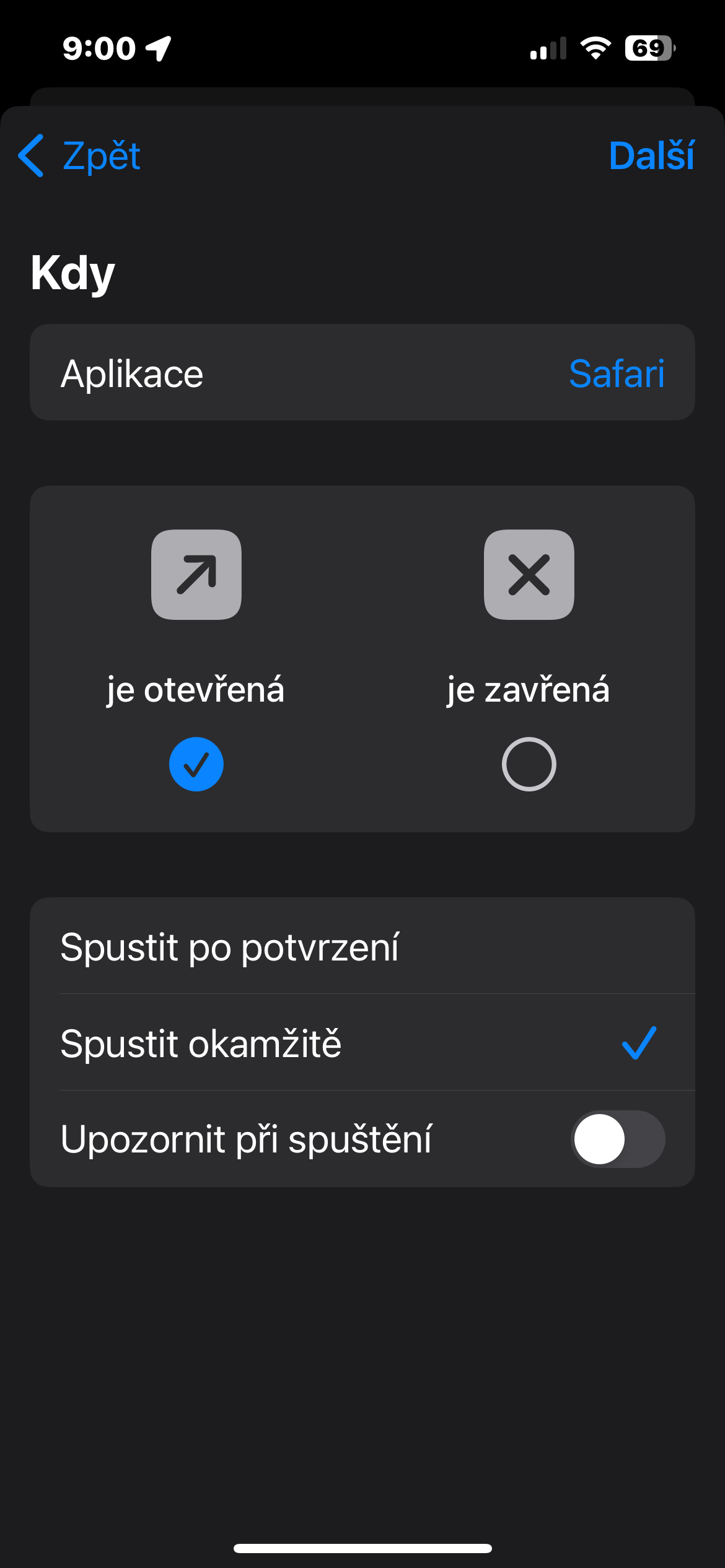Viewport: 725px width, 1568px height.
Task: Change the selected app Safari
Action: (x=616, y=373)
